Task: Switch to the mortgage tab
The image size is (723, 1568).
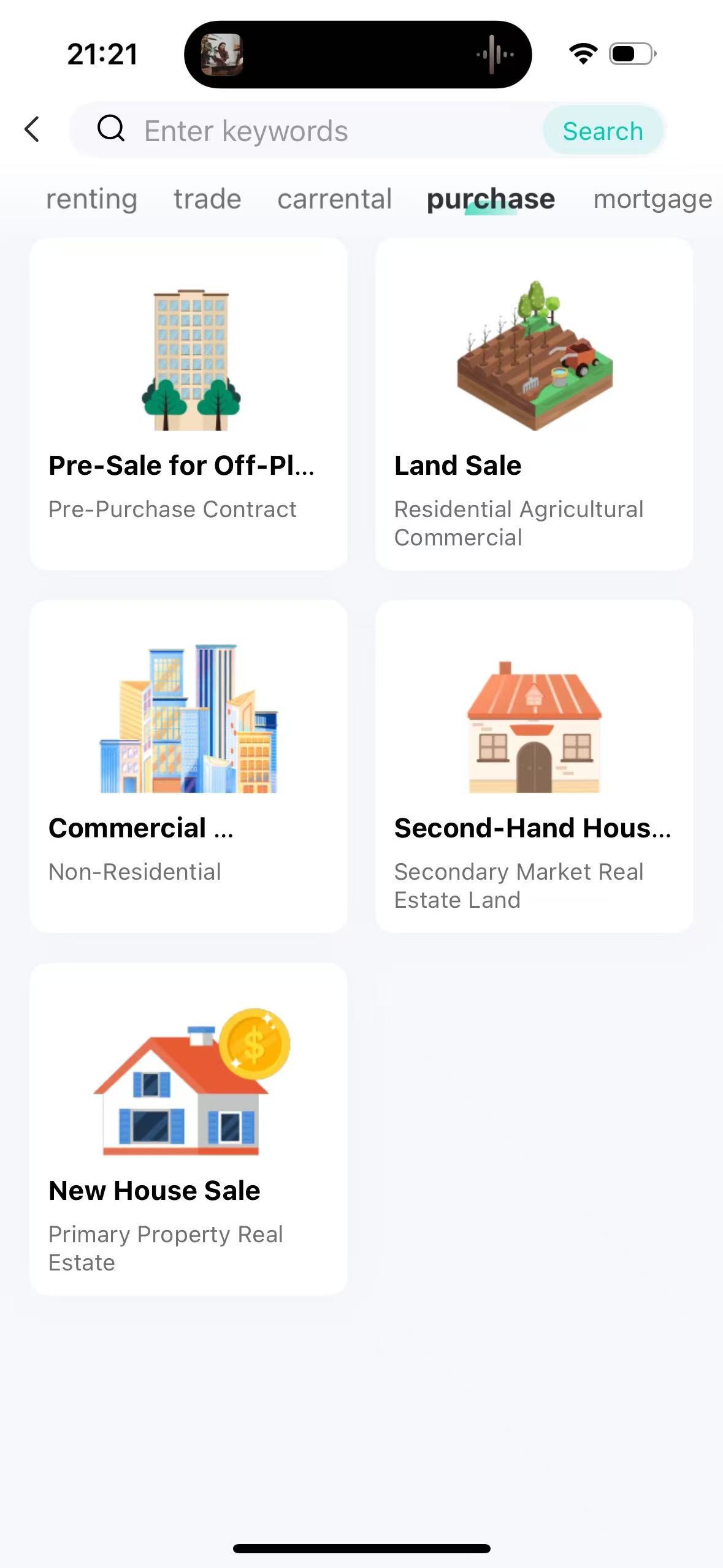Action: (x=652, y=199)
